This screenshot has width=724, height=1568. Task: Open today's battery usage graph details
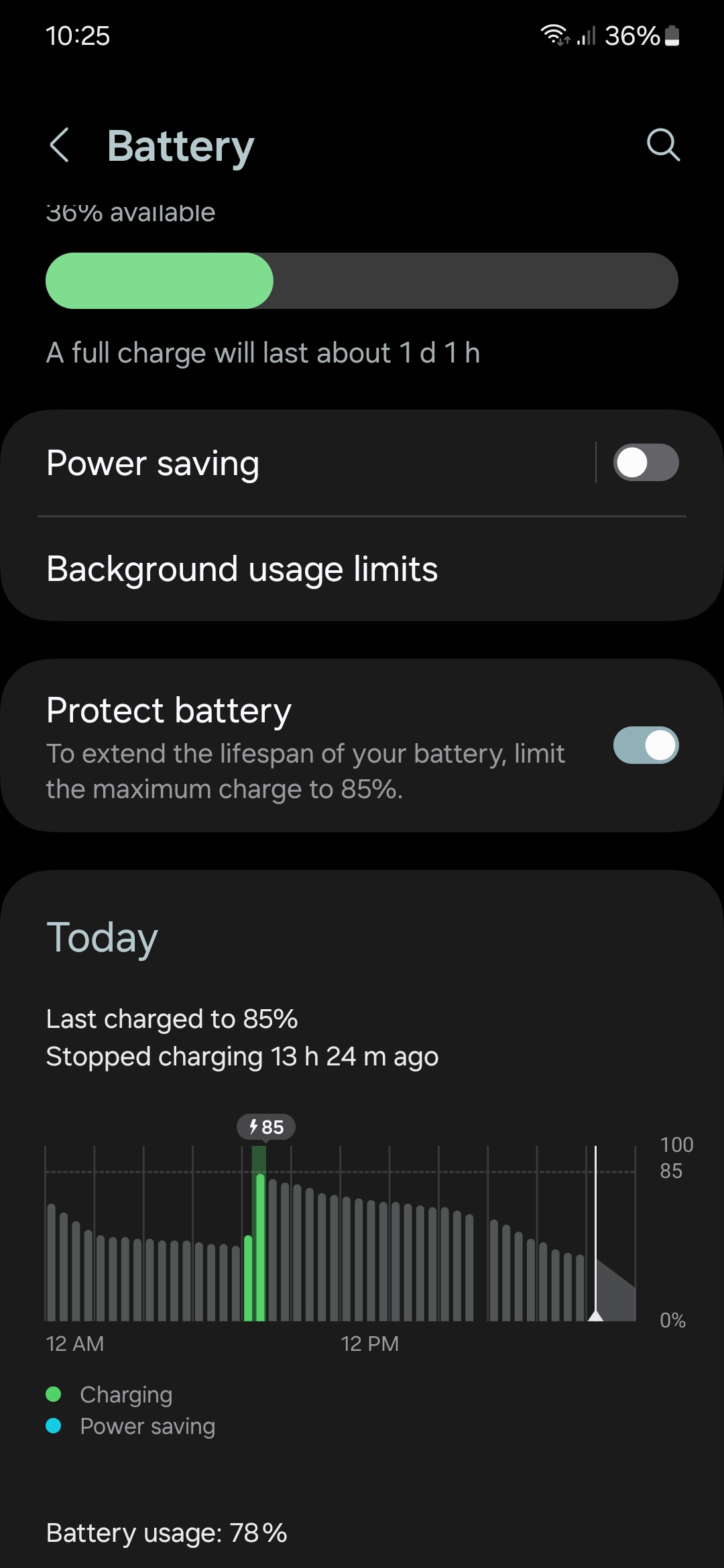pyautogui.click(x=341, y=1233)
